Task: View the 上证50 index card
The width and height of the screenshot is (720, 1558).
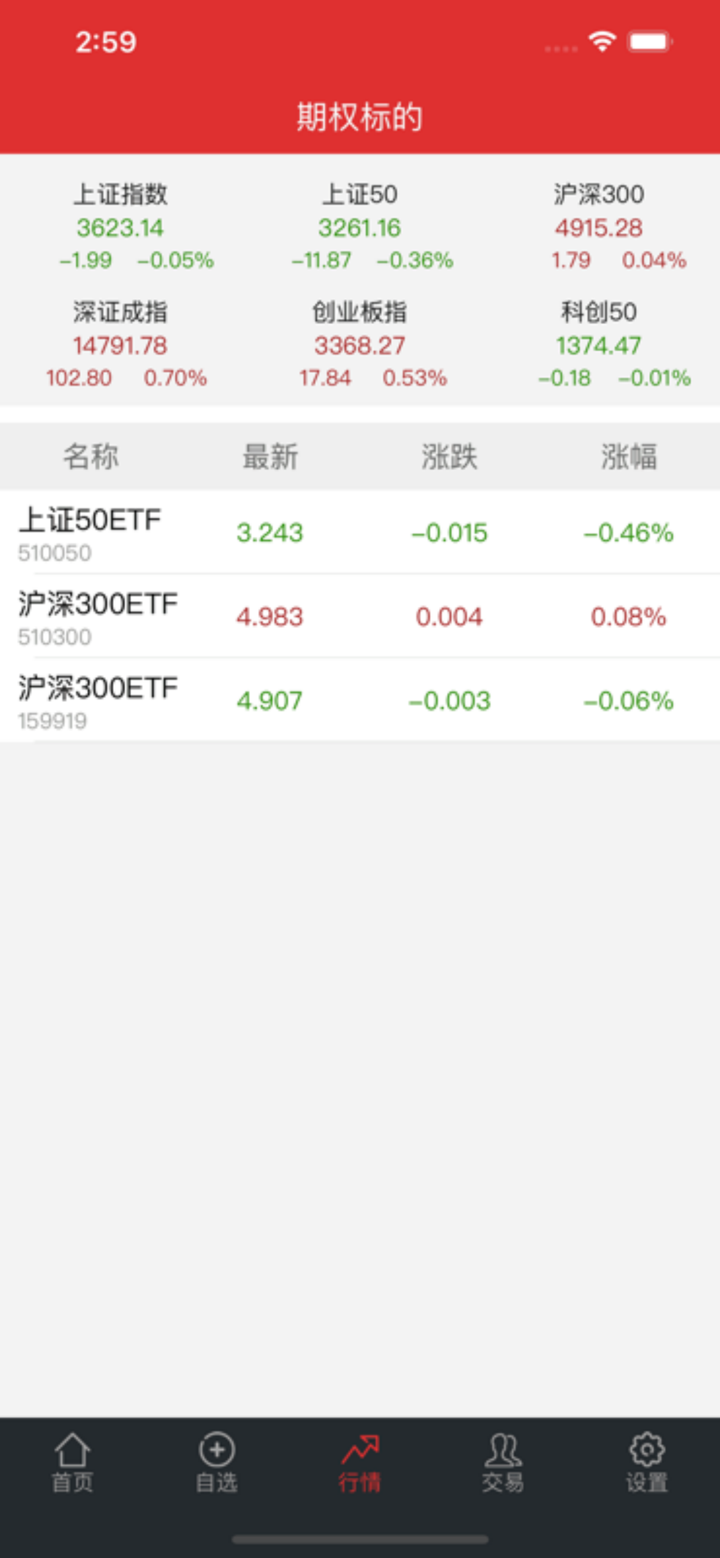Action: click(x=360, y=227)
